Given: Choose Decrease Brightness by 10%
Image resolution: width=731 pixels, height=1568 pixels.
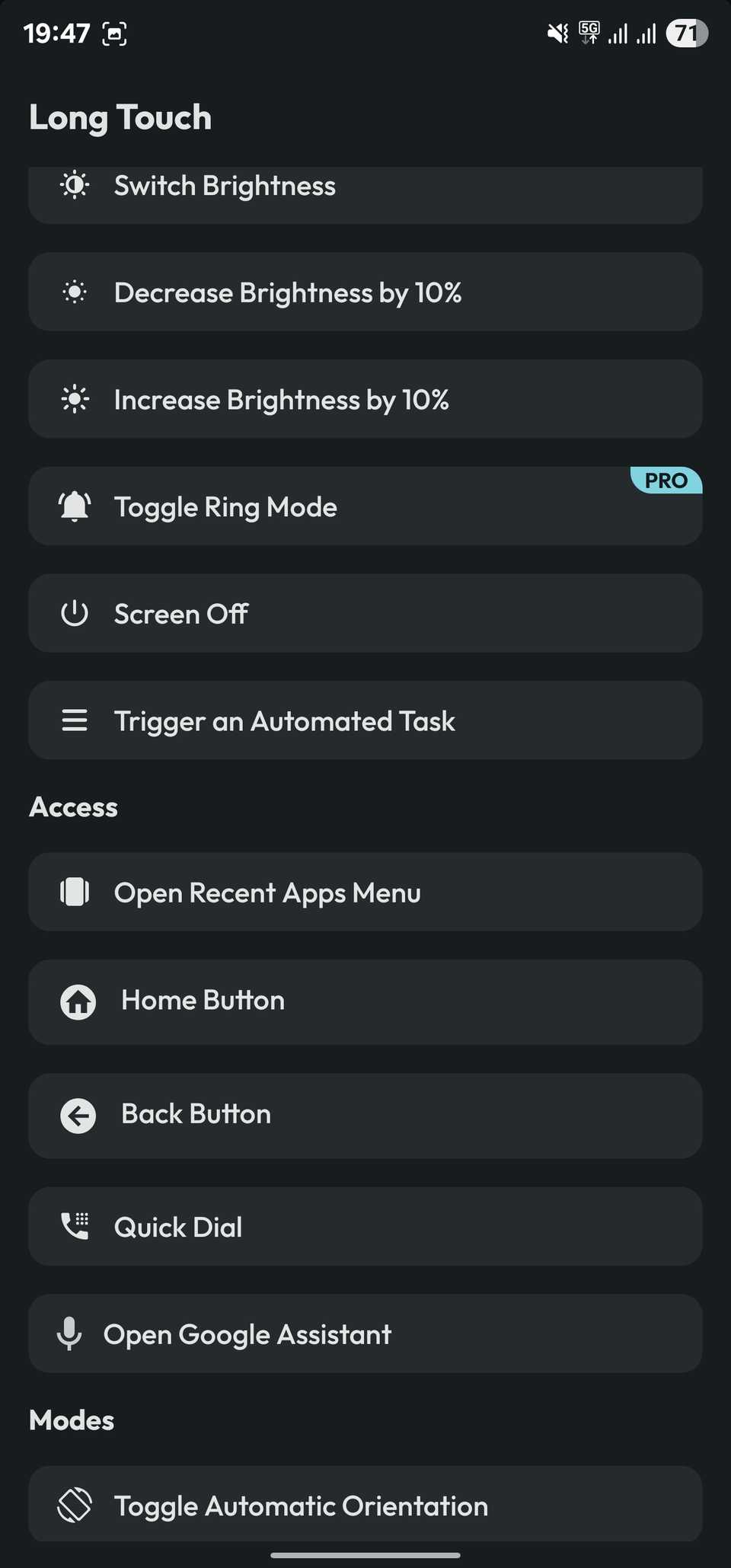Looking at the screenshot, I should 365,292.
